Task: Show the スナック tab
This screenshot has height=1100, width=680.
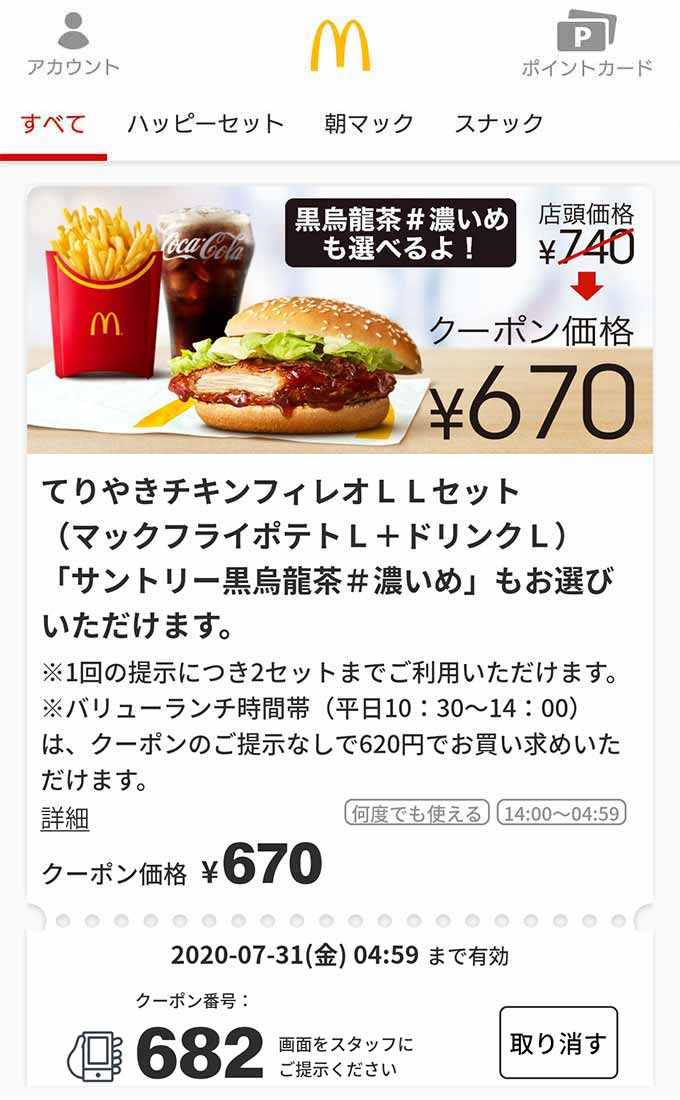Action: [x=498, y=124]
